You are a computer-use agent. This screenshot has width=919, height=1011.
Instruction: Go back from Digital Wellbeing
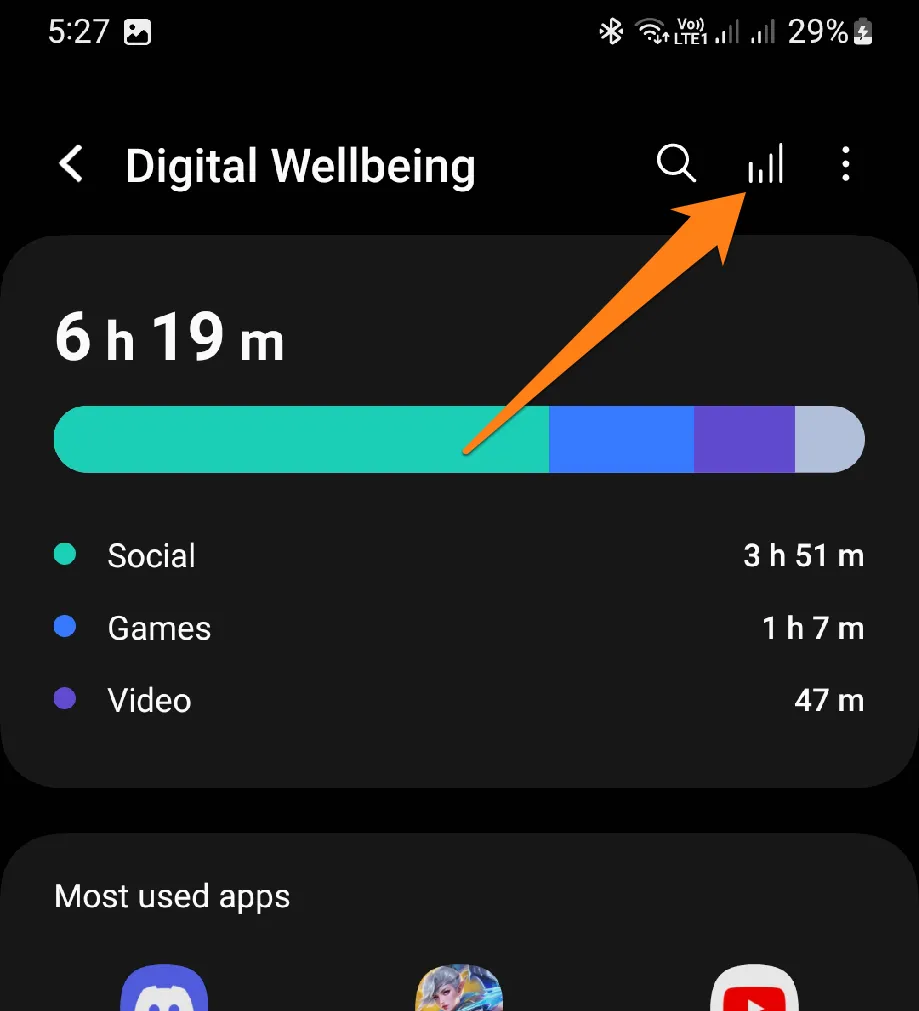tap(70, 164)
